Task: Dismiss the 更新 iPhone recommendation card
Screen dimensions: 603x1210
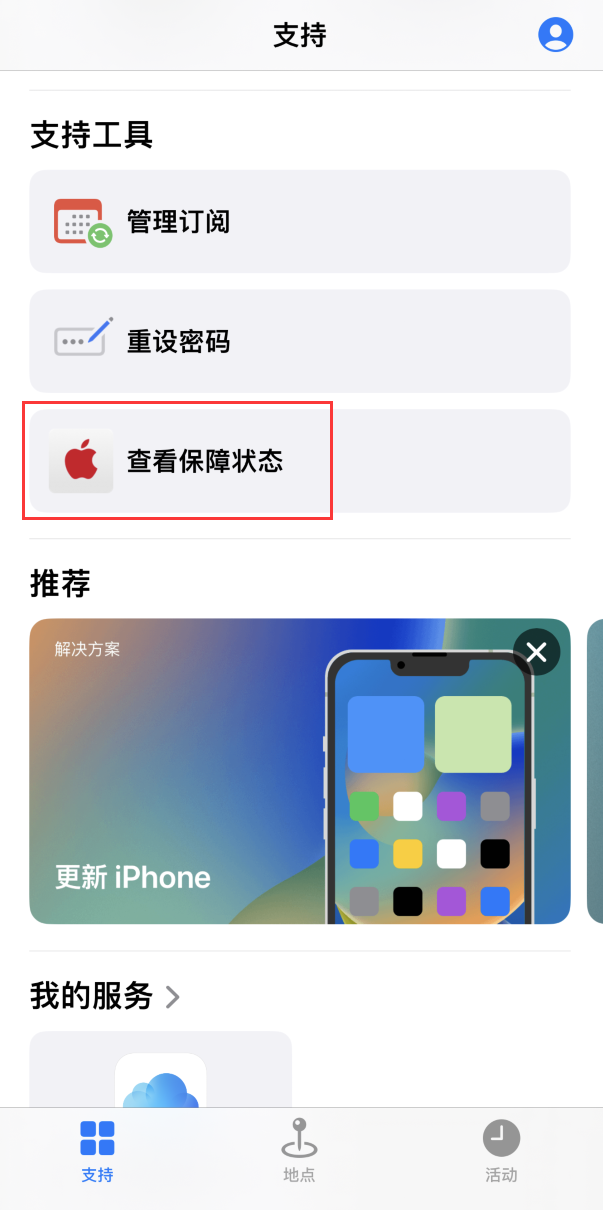Action: click(x=536, y=653)
